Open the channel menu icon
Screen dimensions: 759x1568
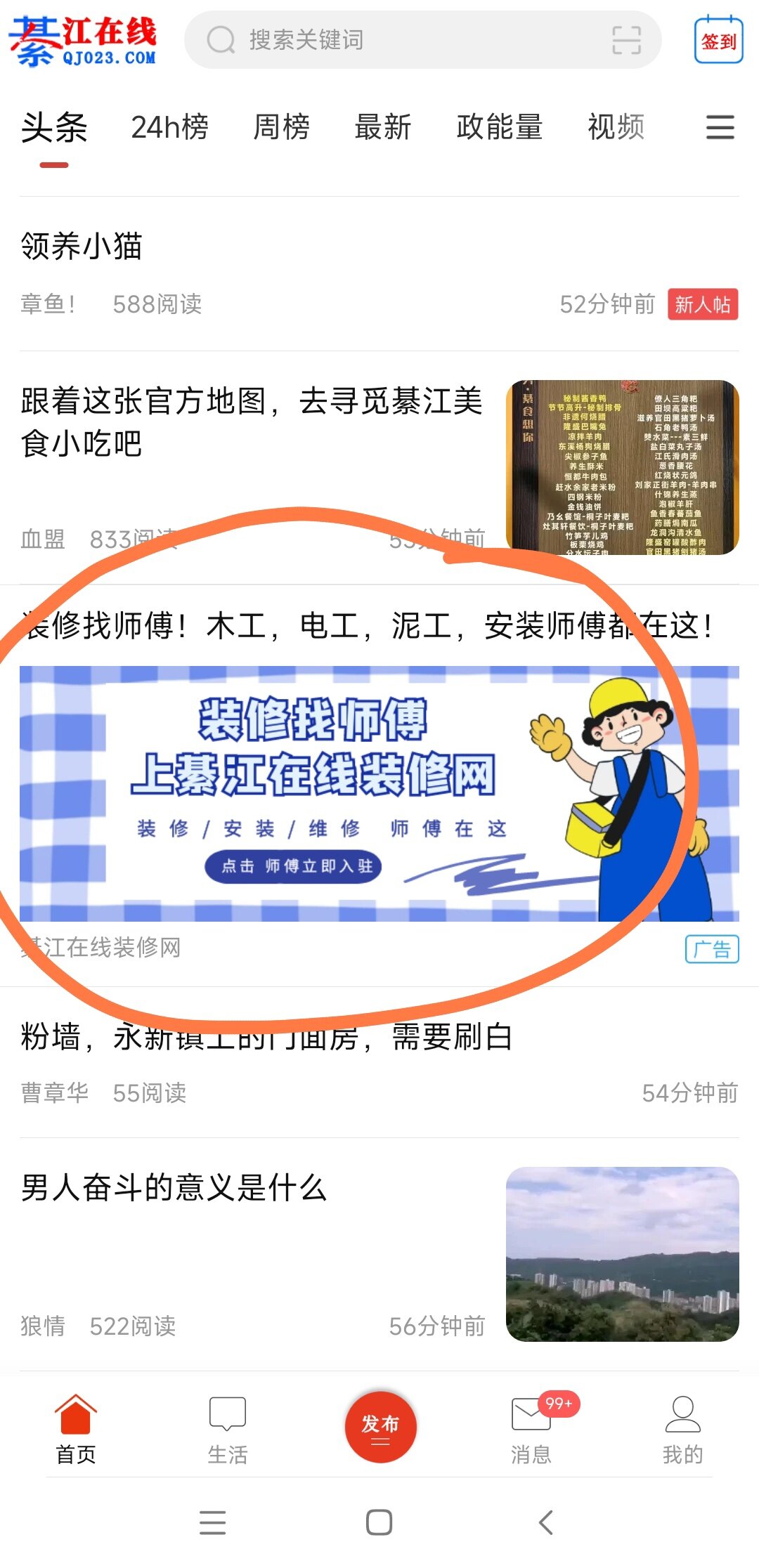click(x=720, y=128)
